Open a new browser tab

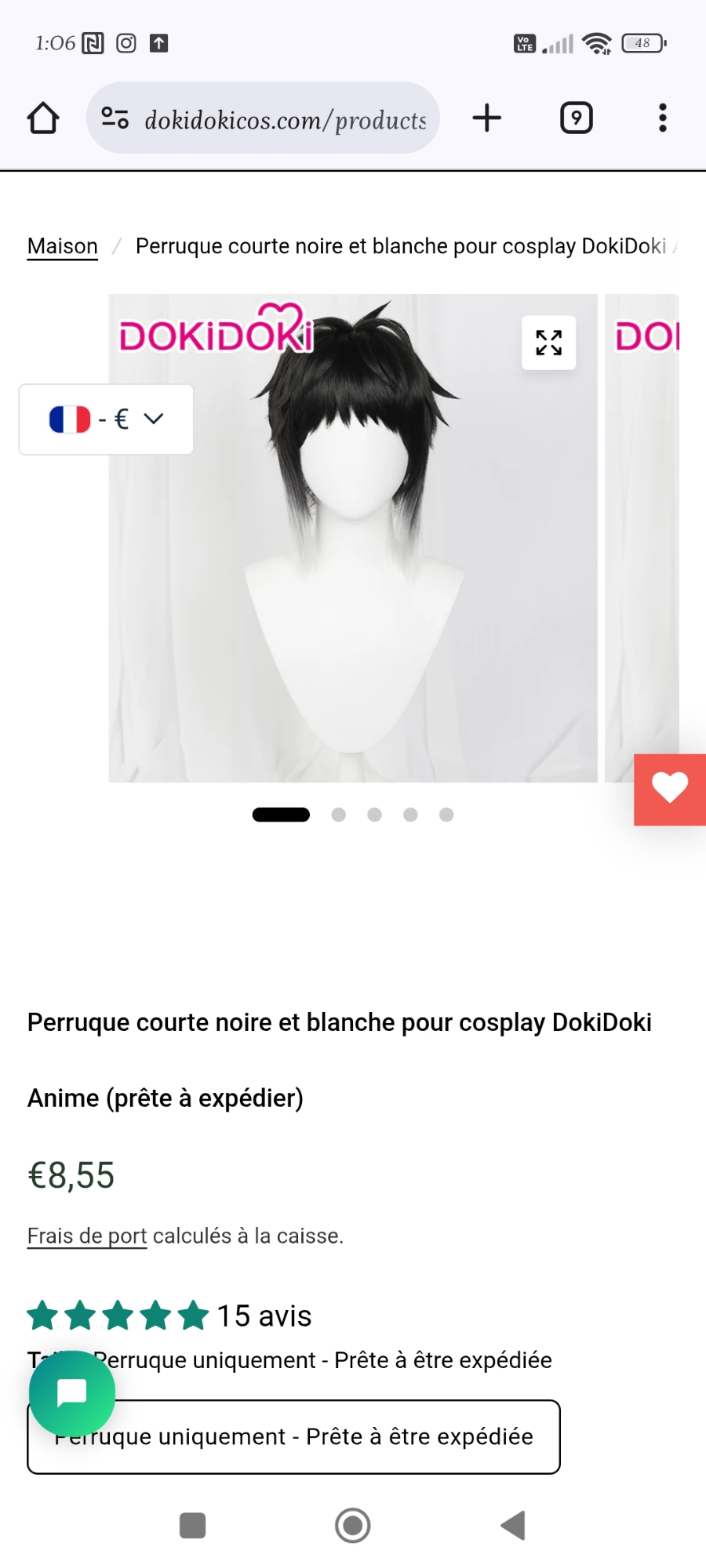pyautogui.click(x=487, y=118)
